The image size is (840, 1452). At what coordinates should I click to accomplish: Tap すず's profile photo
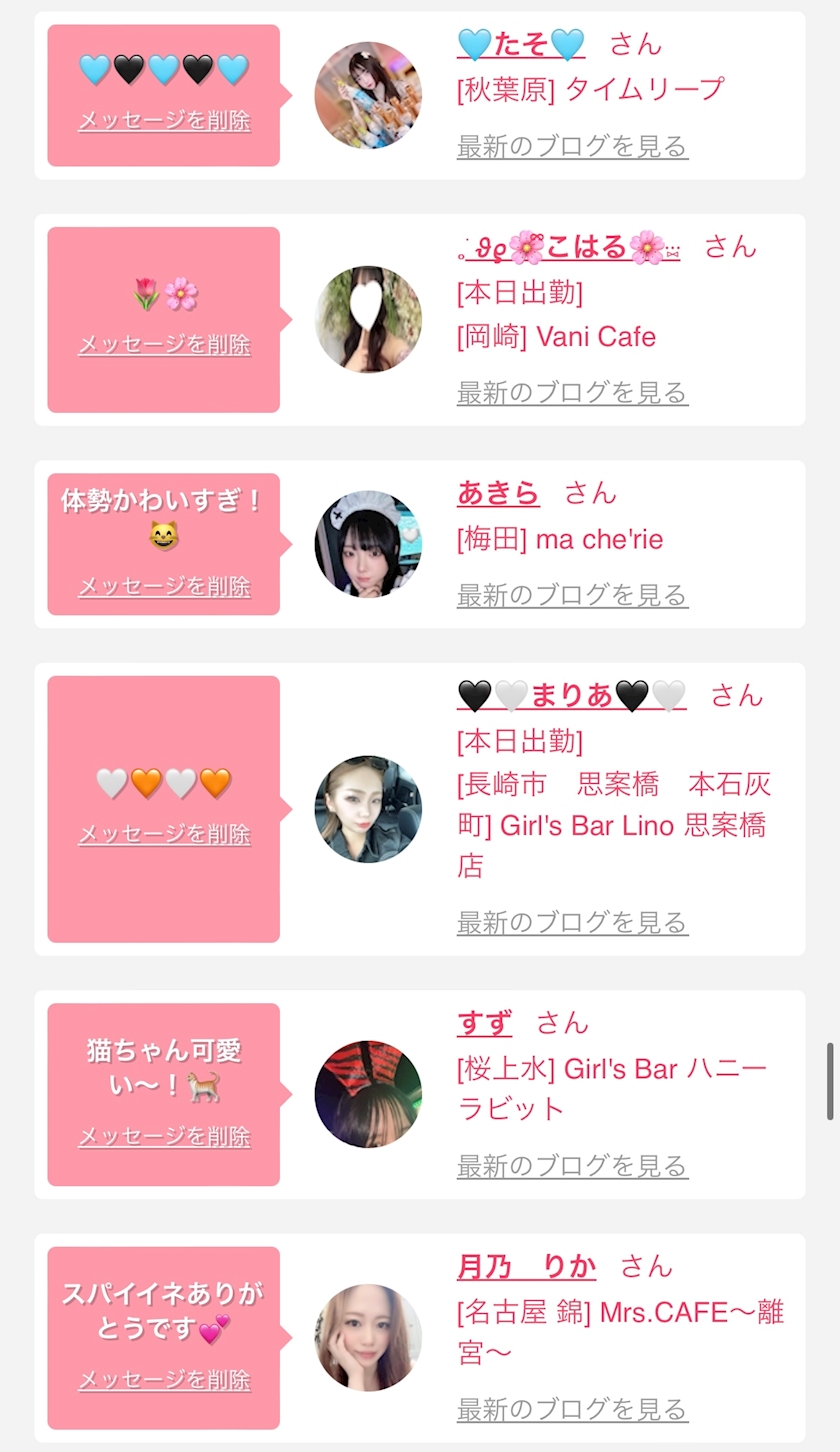coord(368,1094)
